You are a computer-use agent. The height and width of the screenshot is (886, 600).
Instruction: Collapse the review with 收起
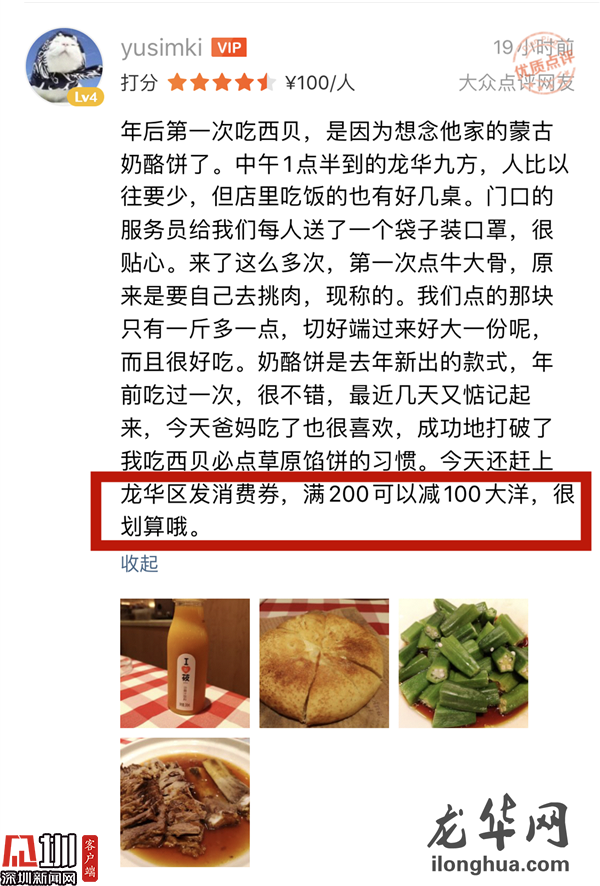click(140, 564)
